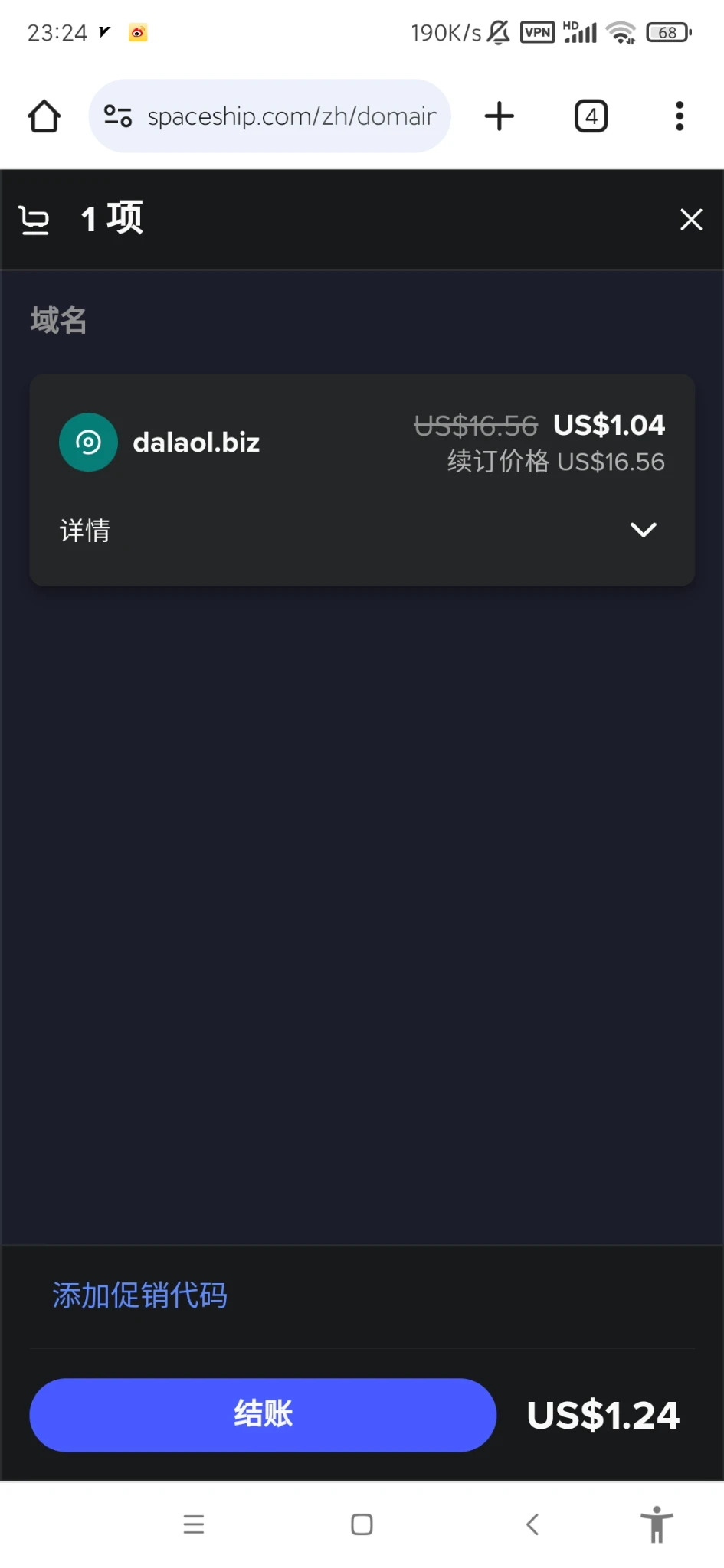724x1568 pixels.
Task: Open recent apps from the navigation bar
Action: (x=194, y=1524)
